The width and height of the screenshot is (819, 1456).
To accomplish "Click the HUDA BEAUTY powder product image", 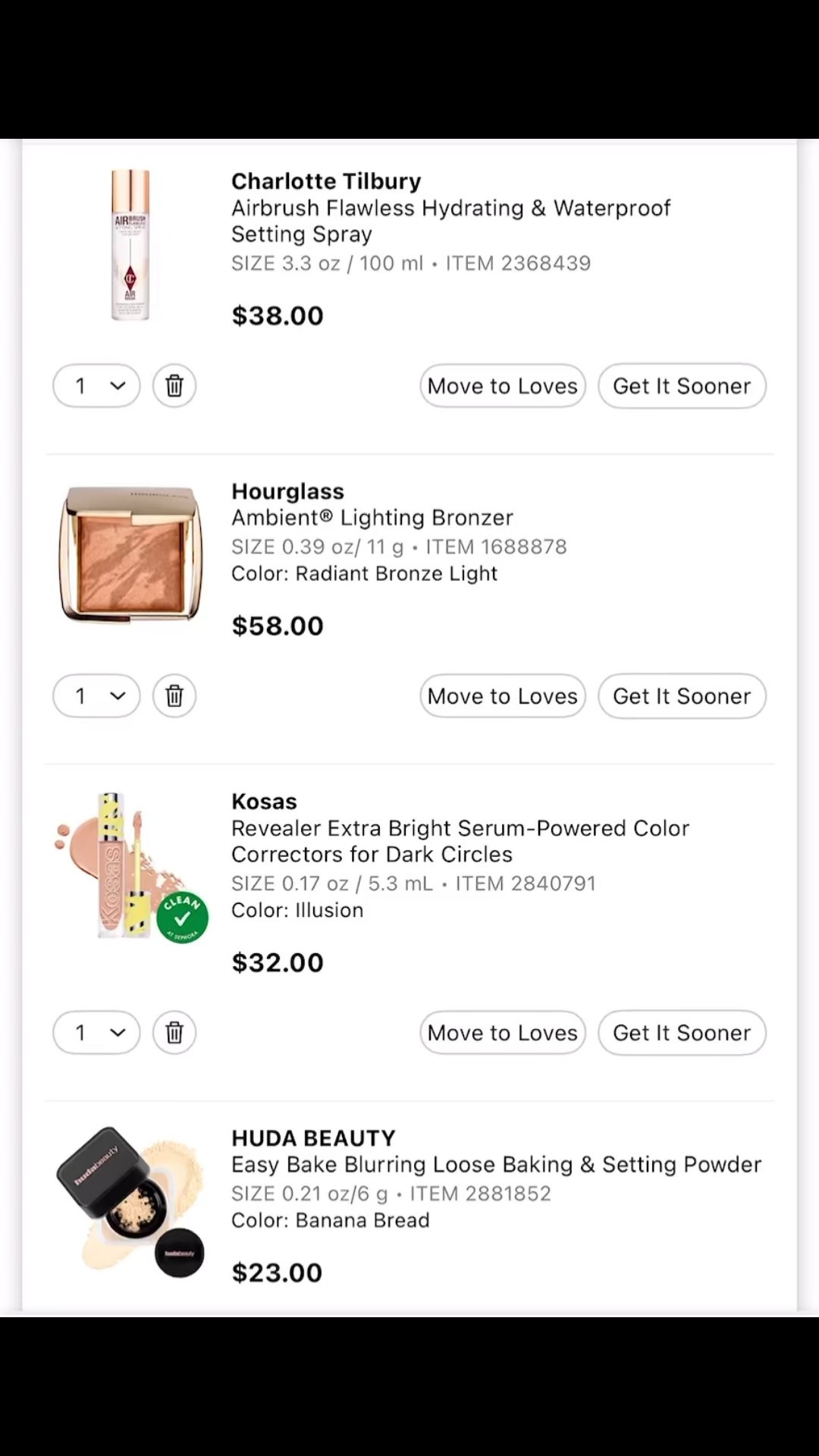I will coord(130,1198).
